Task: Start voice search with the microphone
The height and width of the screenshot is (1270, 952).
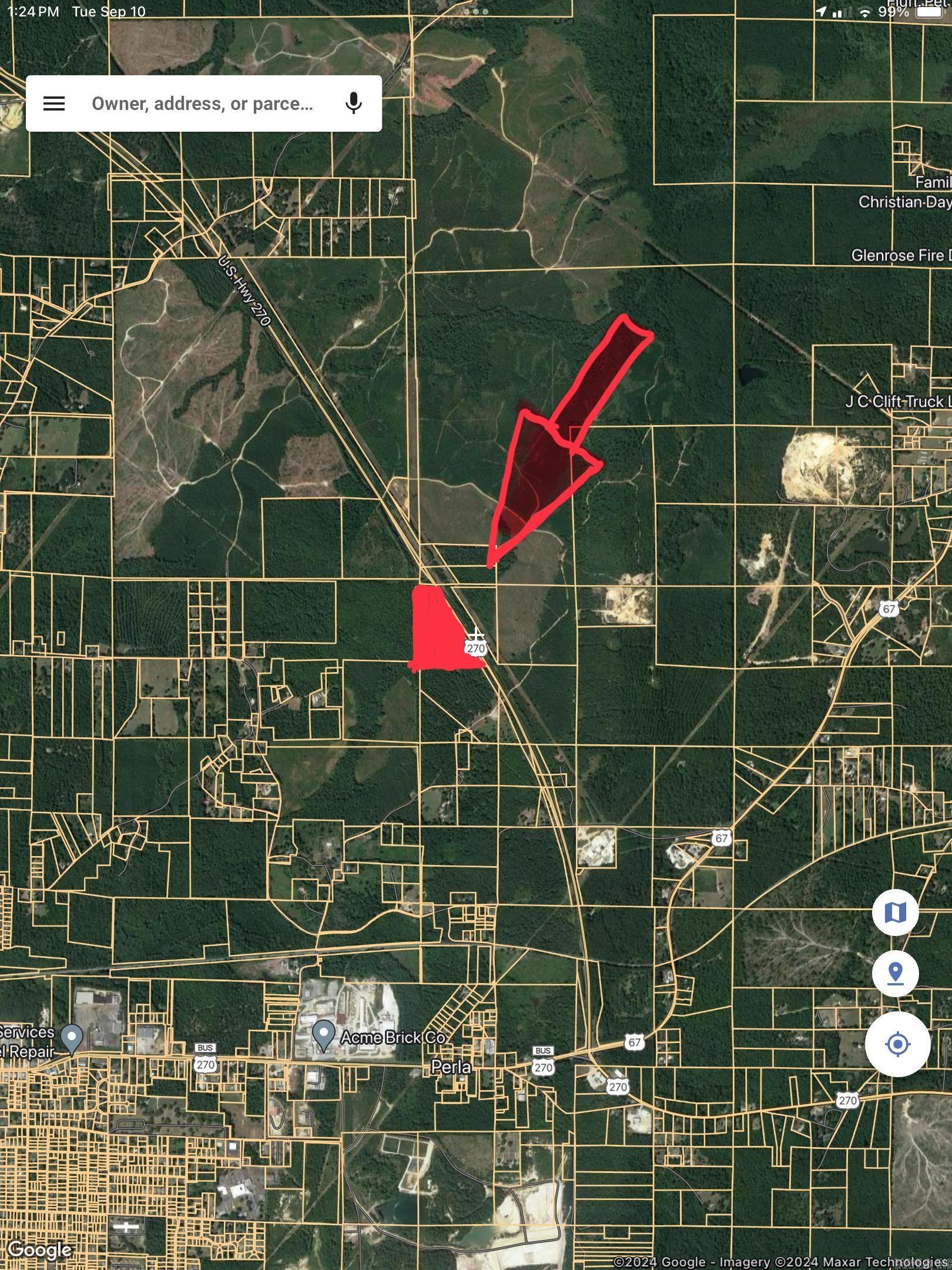Action: 353,103
